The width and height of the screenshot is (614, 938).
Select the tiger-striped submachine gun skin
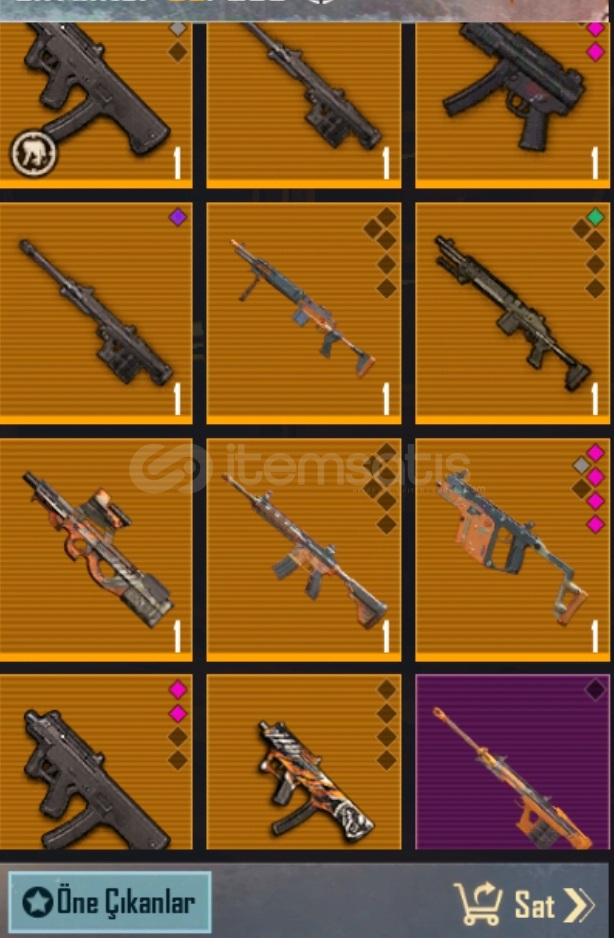[x=303, y=765]
